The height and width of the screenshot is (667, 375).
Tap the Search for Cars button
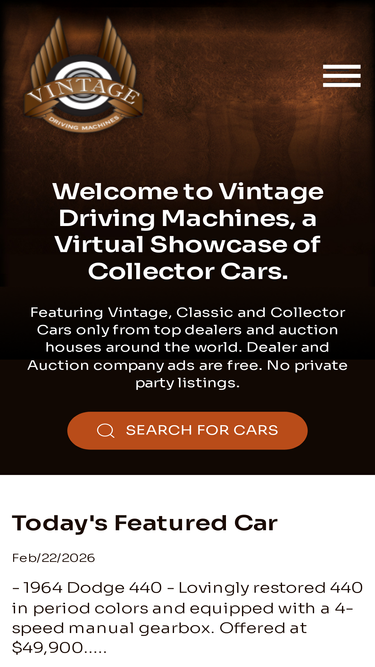187,430
